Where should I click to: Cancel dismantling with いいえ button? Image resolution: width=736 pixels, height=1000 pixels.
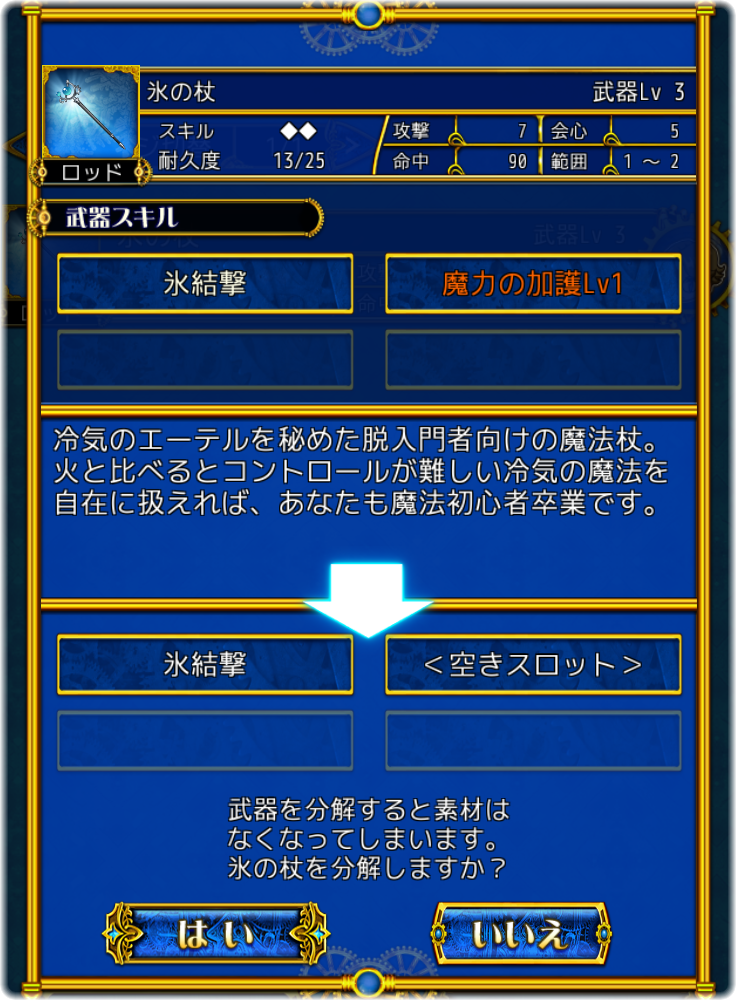pyautogui.click(x=521, y=934)
